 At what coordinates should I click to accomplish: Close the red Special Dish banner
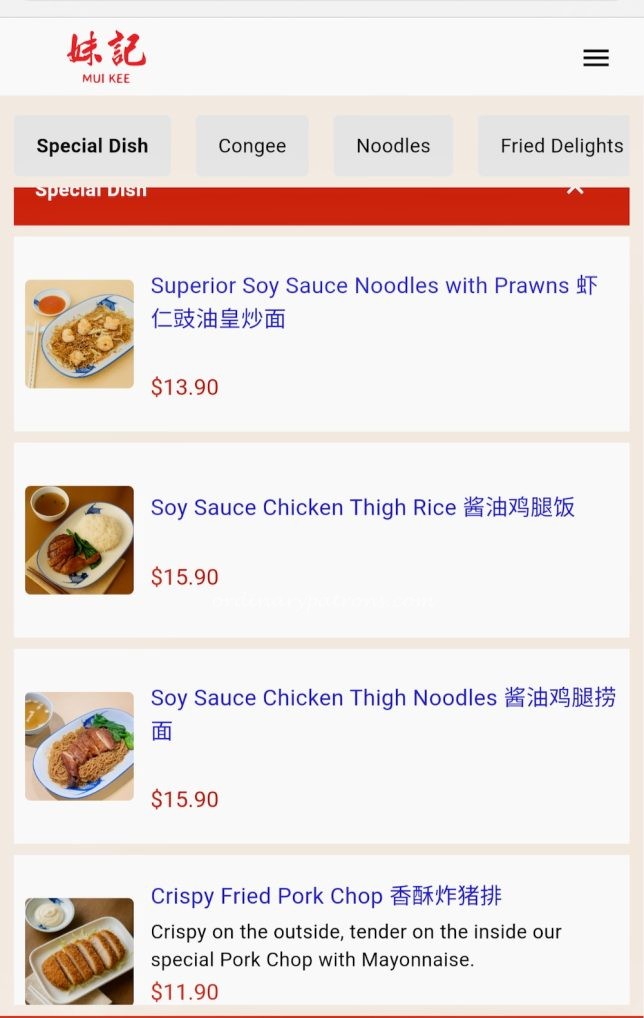point(575,190)
